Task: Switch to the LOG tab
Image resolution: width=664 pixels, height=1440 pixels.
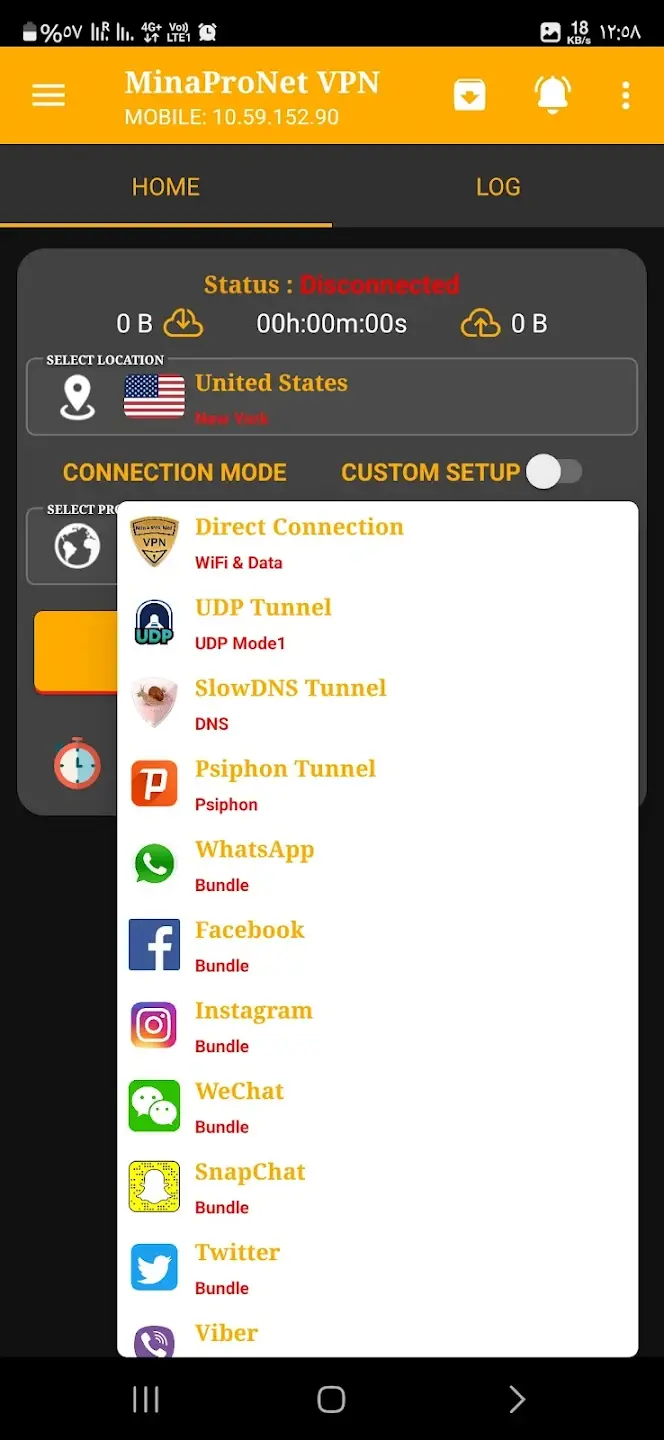Action: tap(497, 187)
